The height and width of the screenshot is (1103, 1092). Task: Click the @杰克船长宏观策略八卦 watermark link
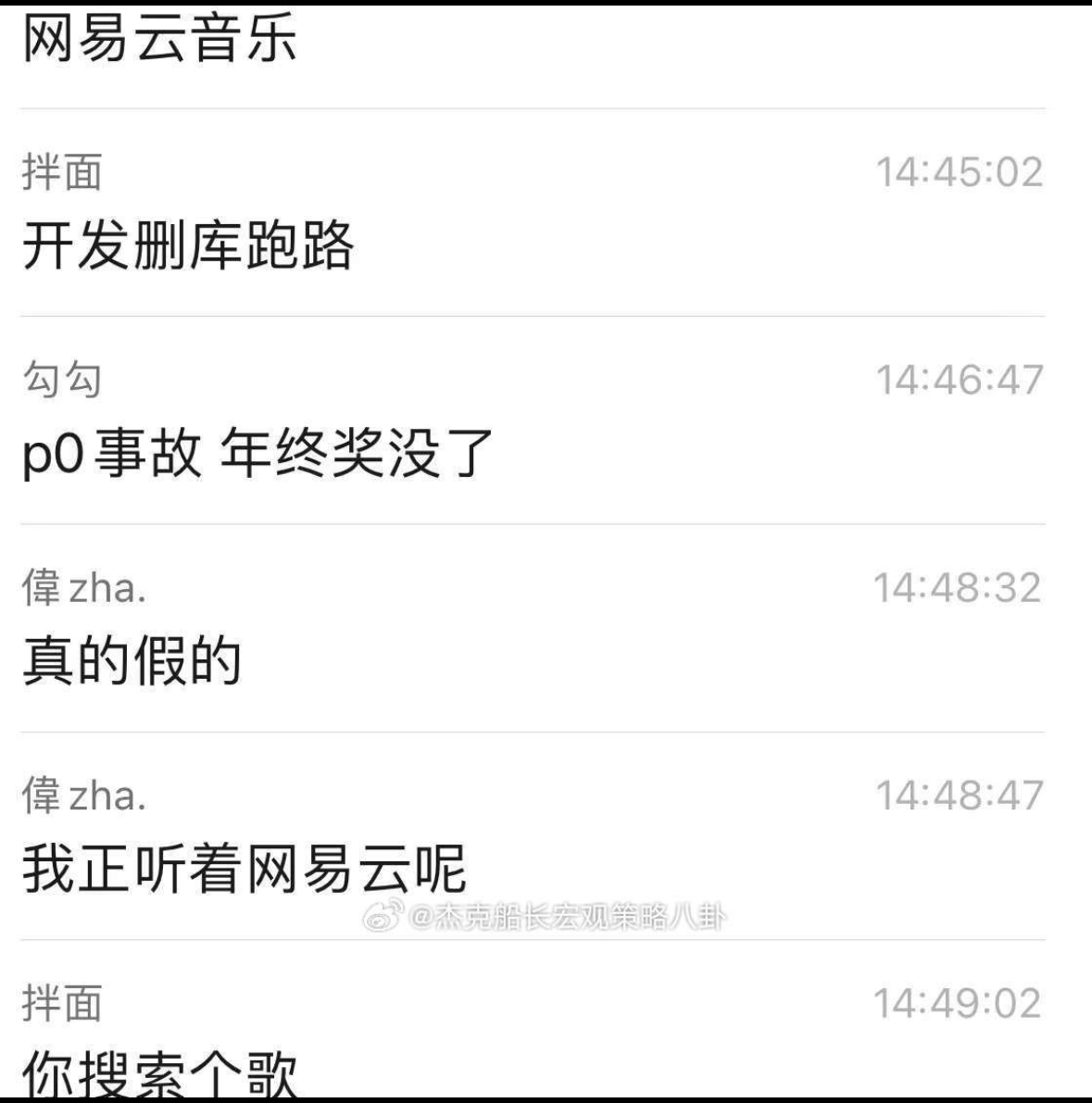coord(574,916)
